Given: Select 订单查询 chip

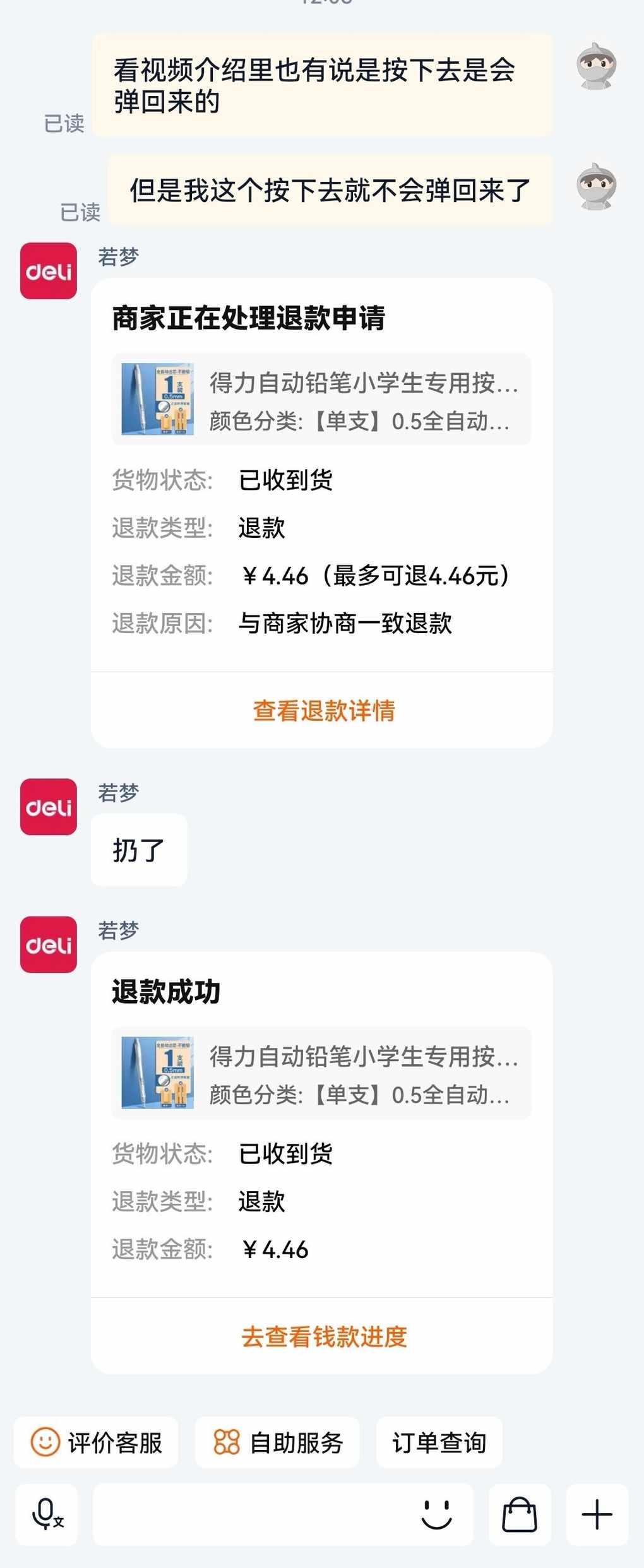Looking at the screenshot, I should tap(439, 1442).
